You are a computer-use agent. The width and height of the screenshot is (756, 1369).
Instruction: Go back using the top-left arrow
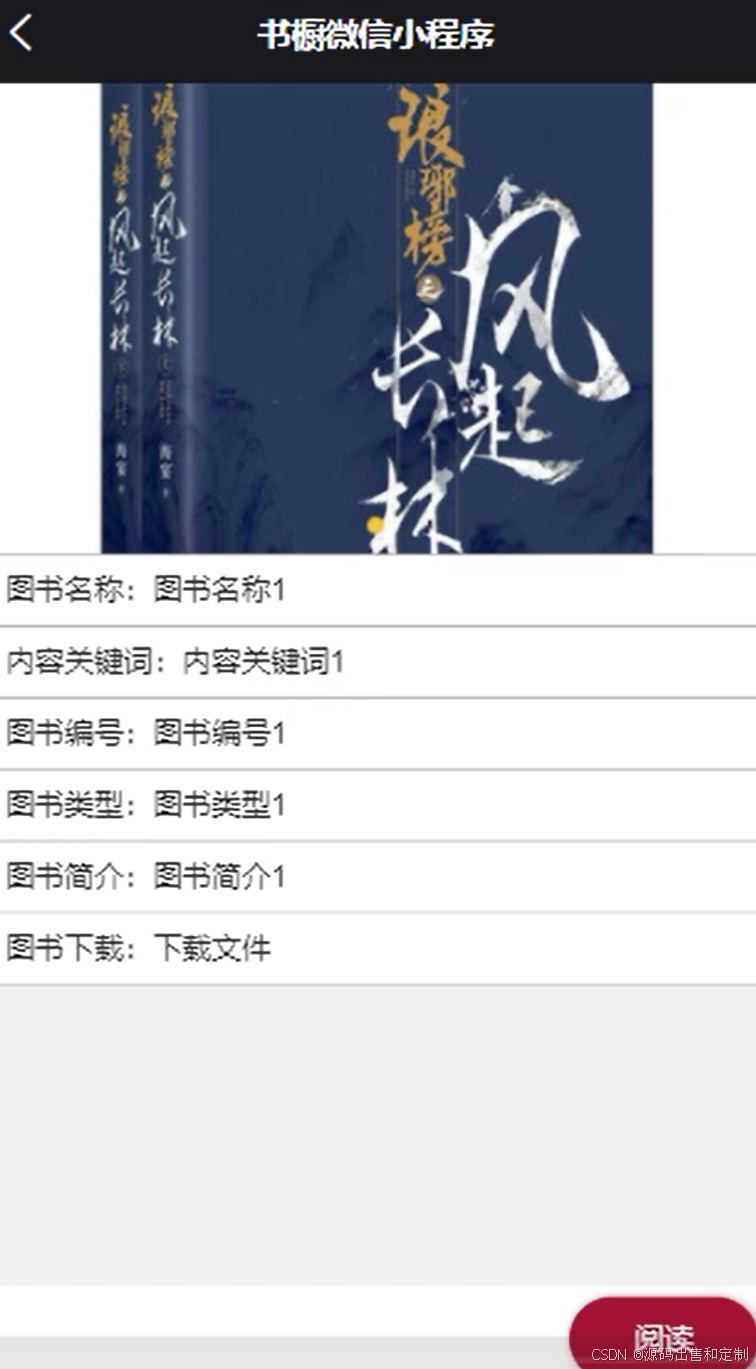coord(22,33)
